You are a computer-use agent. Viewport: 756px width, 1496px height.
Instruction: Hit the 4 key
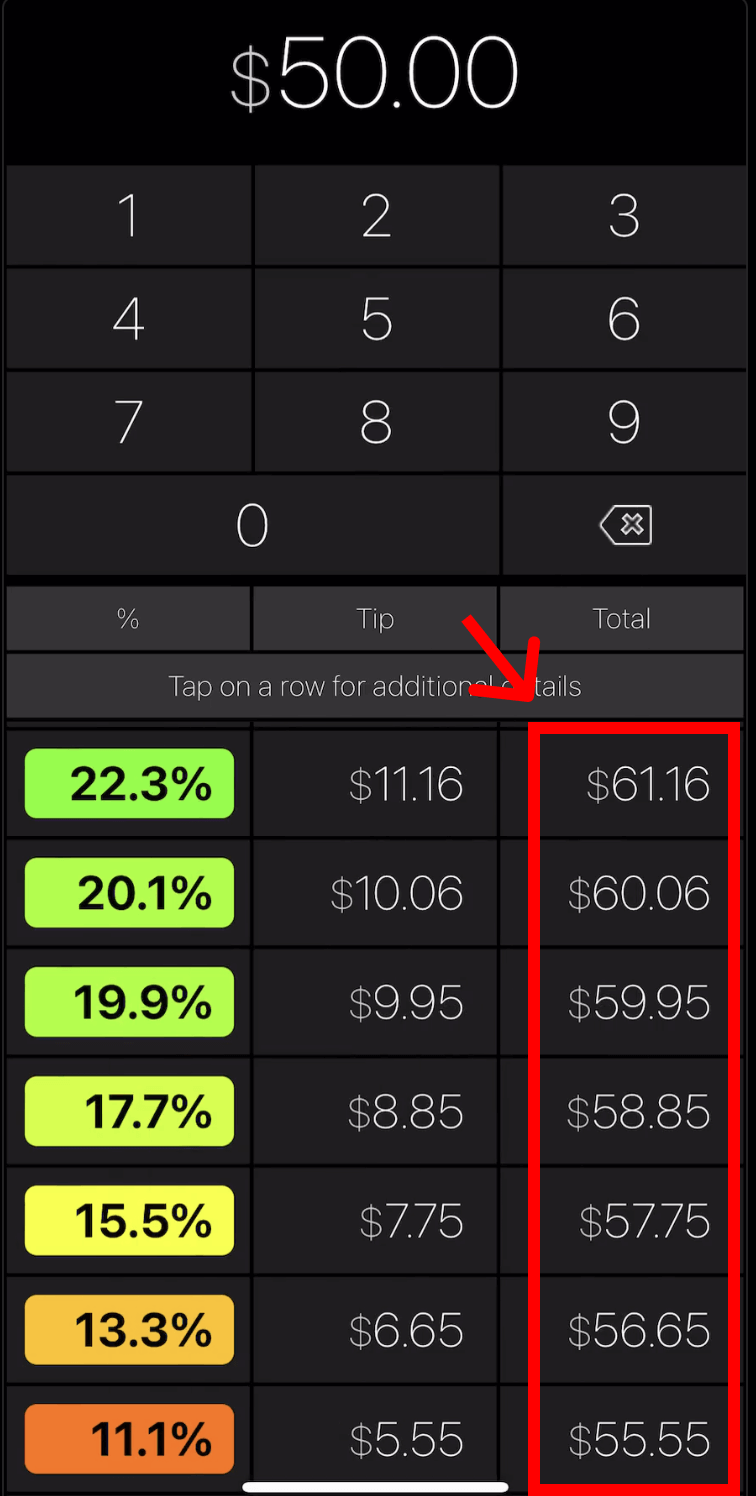pyautogui.click(x=128, y=319)
